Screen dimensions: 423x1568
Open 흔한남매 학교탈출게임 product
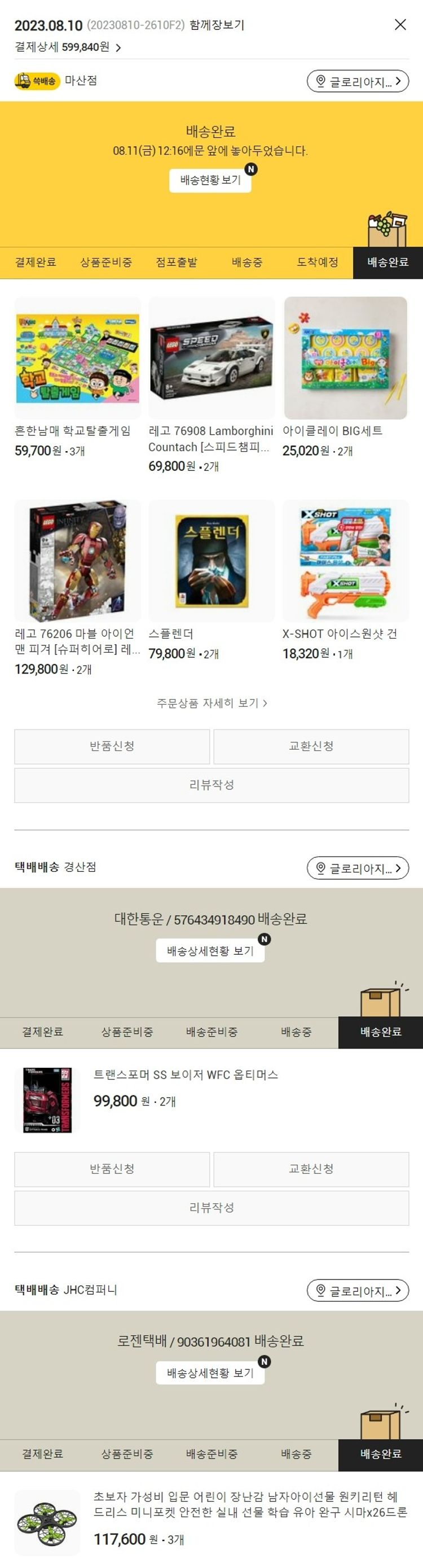[x=77, y=359]
